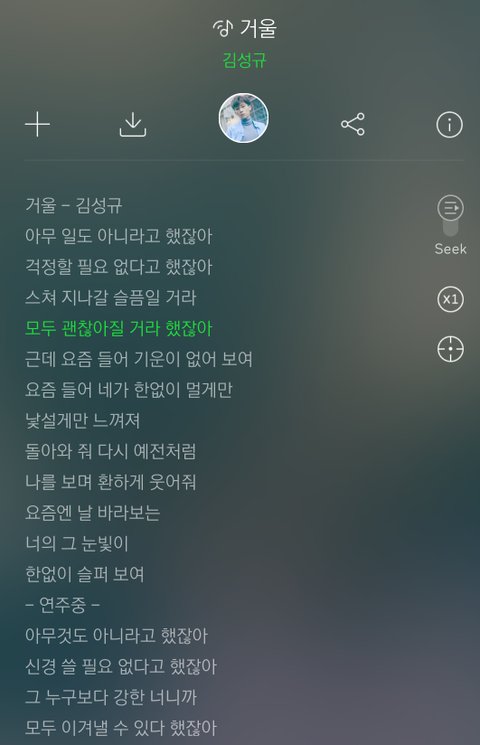Open the circular album art thumbnail
480x745 pixels.
click(x=244, y=118)
